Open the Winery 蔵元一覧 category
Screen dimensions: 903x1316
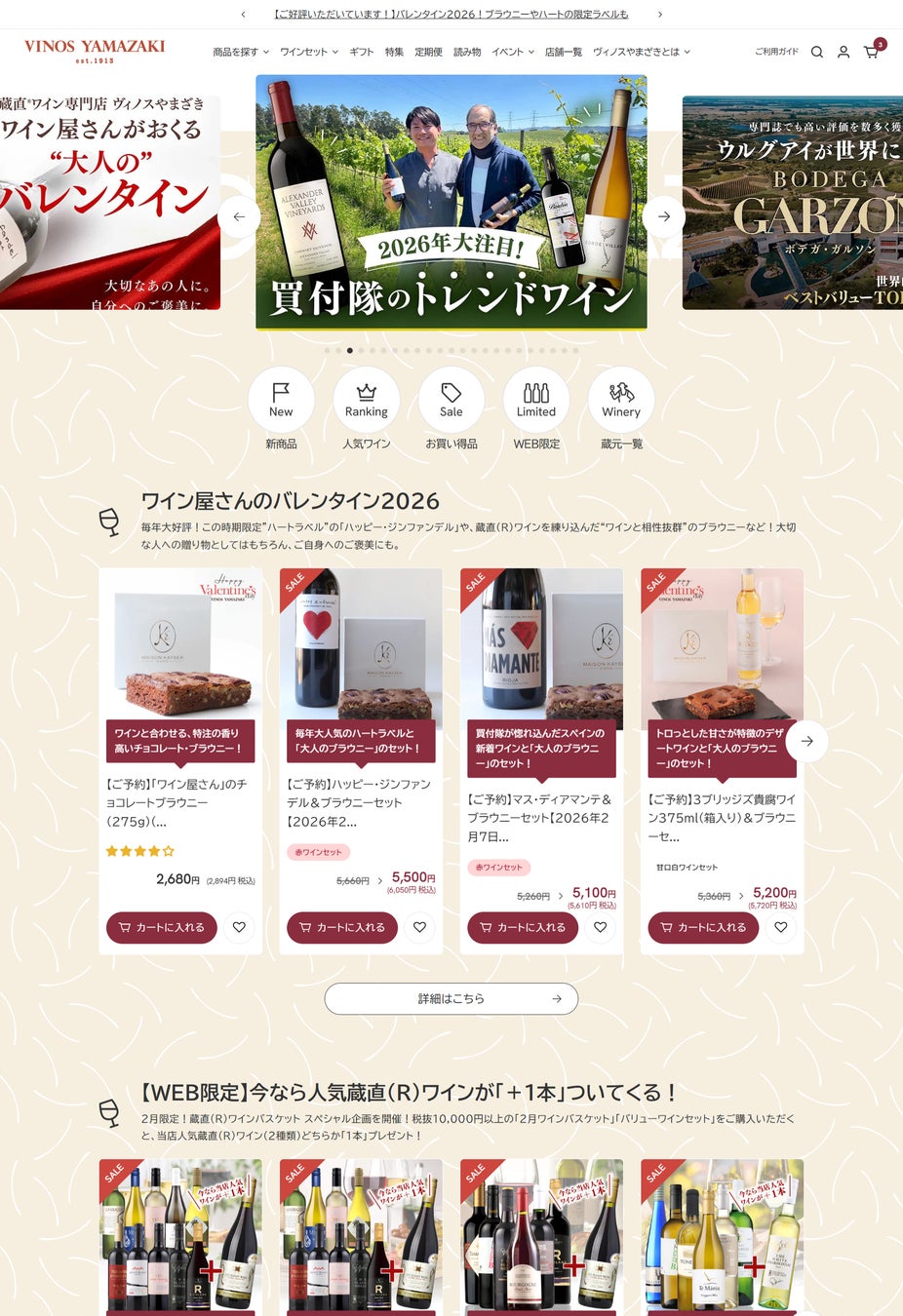[621, 400]
